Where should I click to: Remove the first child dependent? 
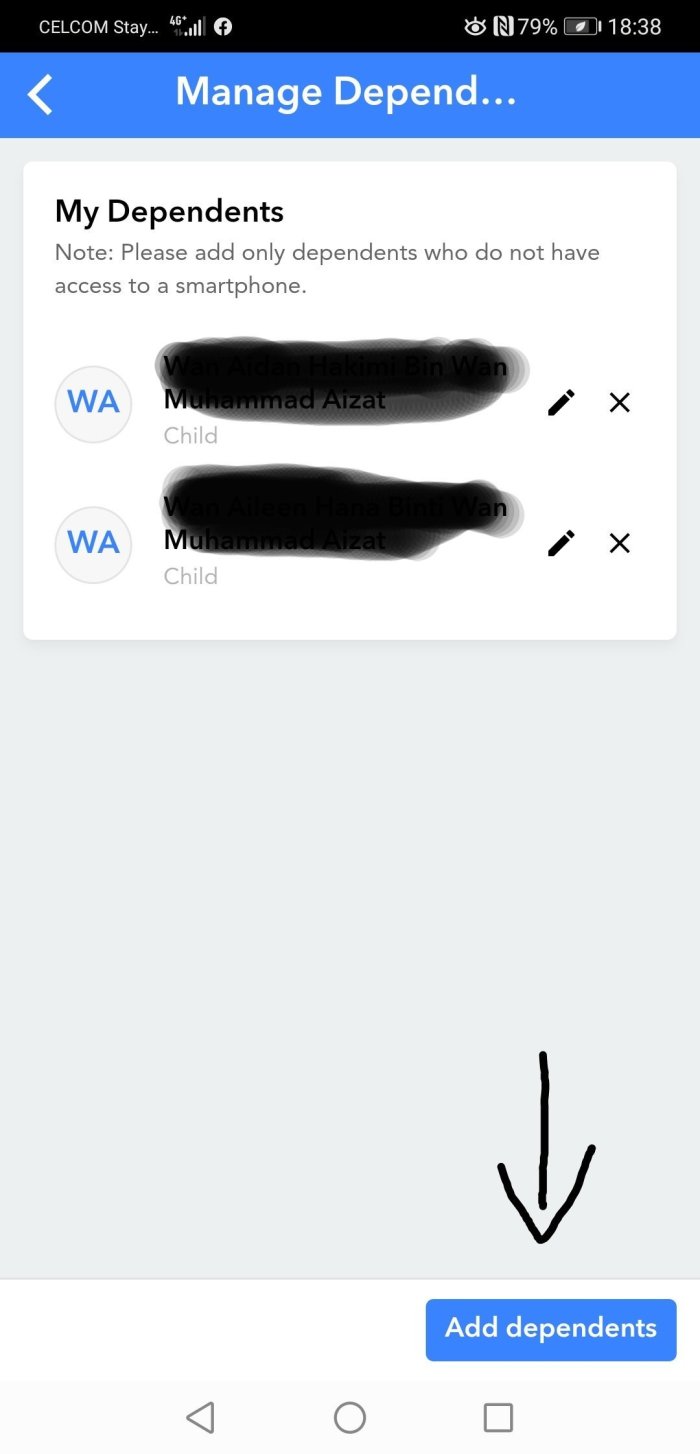click(x=620, y=403)
